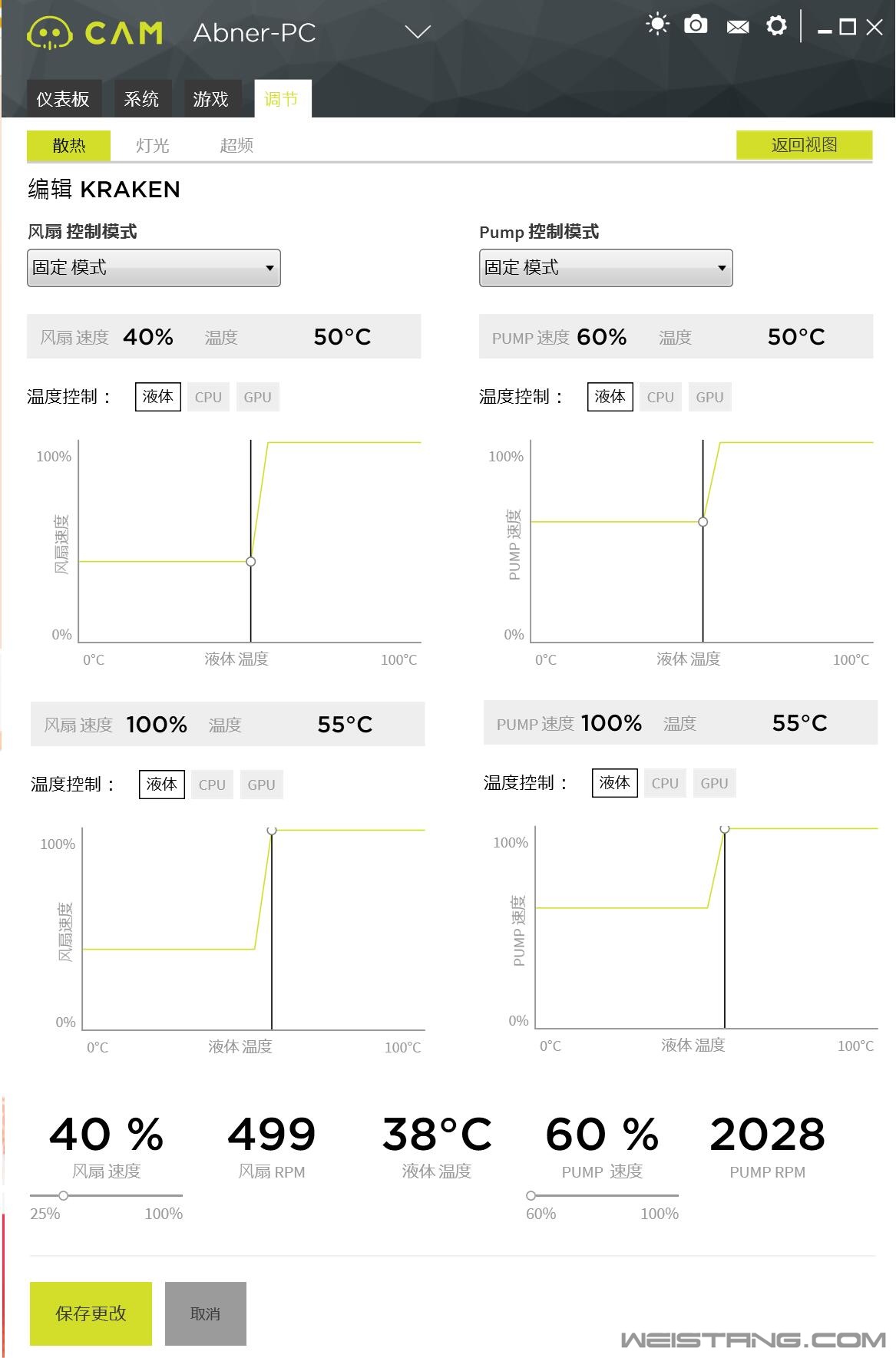The image size is (896, 1358).
Task: Open the settings gear icon
Action: point(776,26)
